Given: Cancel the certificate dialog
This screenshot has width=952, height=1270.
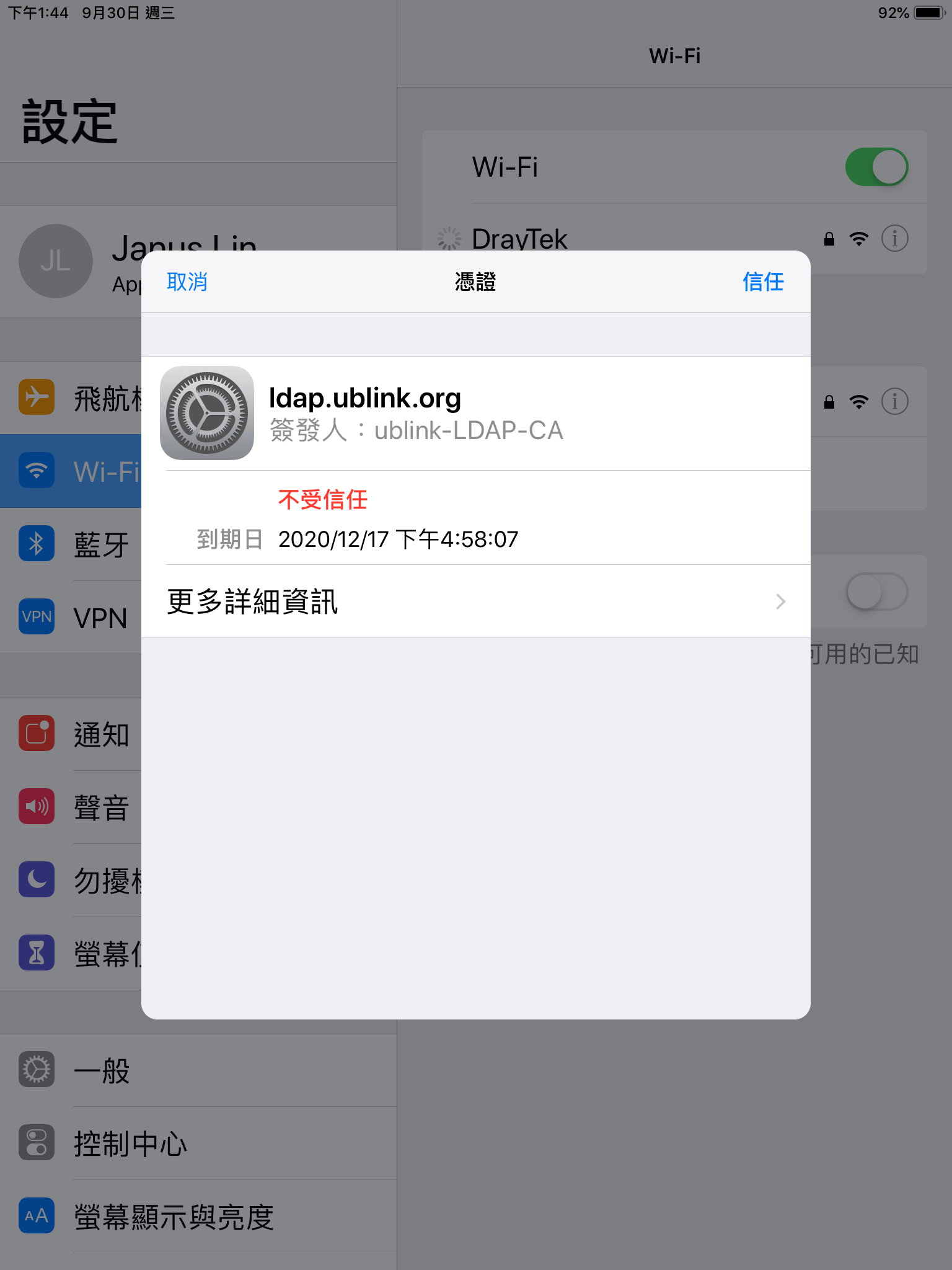Looking at the screenshot, I should pos(187,282).
